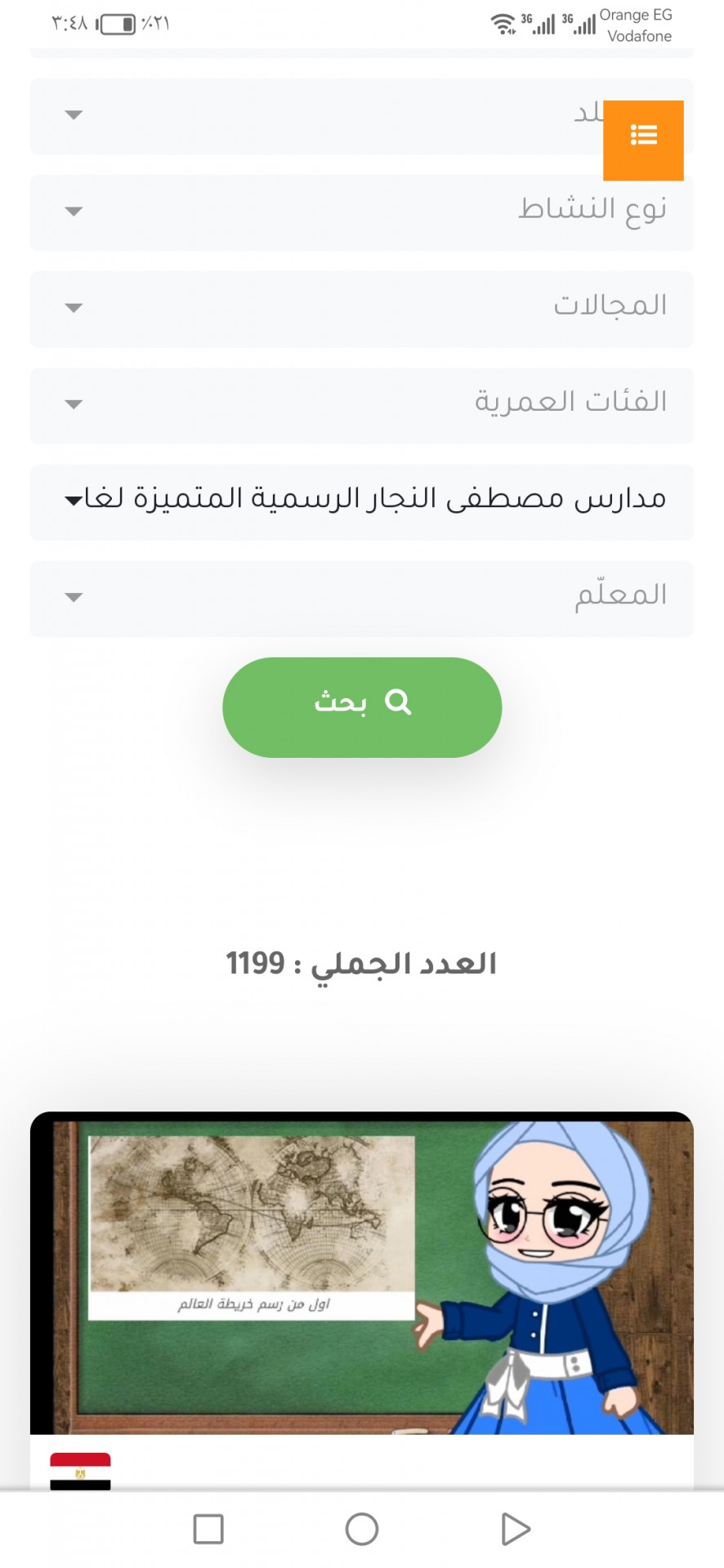
Task: Go to the system home screen
Action: click(361, 1529)
